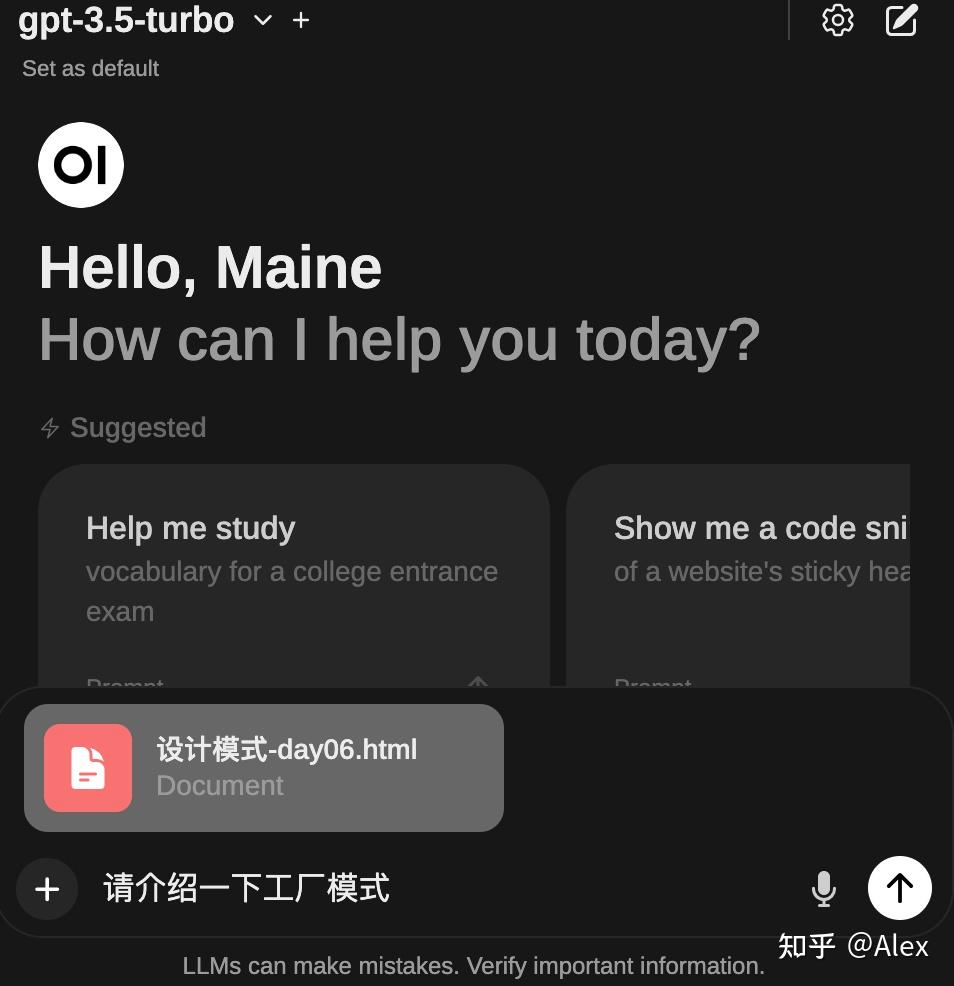The height and width of the screenshot is (986, 954).
Task: Start voice input with the microphone
Action: pyautogui.click(x=823, y=888)
